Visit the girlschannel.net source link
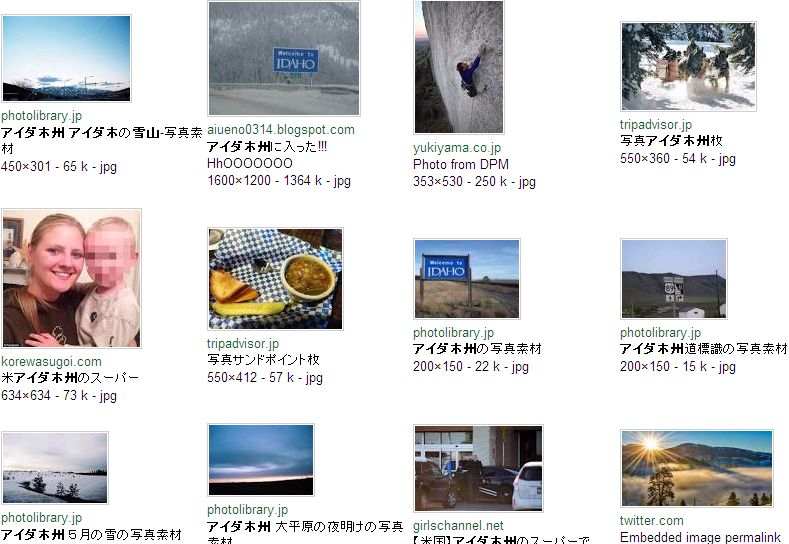This screenshot has width=789, height=544. (x=458, y=525)
